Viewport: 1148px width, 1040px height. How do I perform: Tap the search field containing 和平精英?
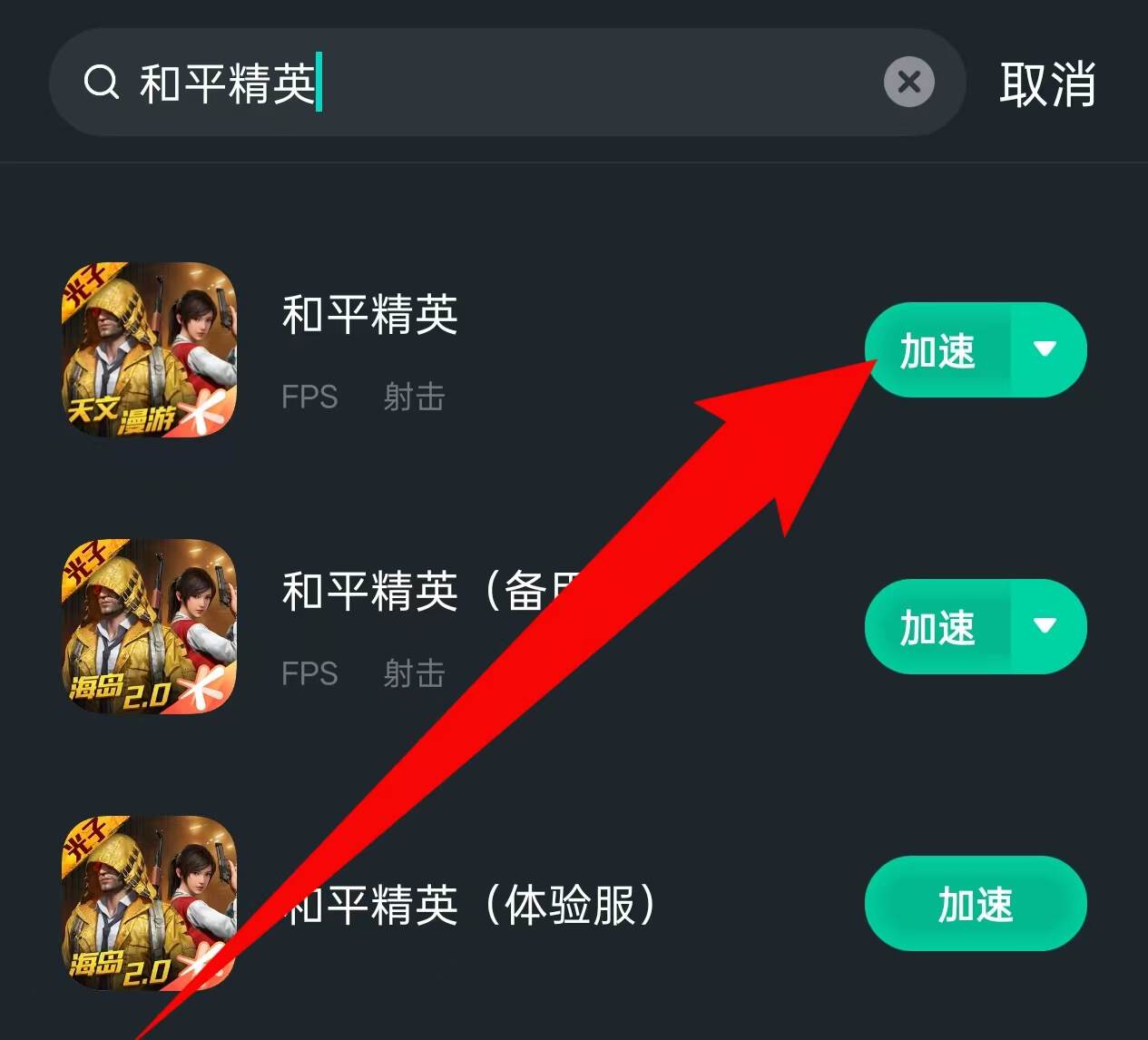point(506,83)
